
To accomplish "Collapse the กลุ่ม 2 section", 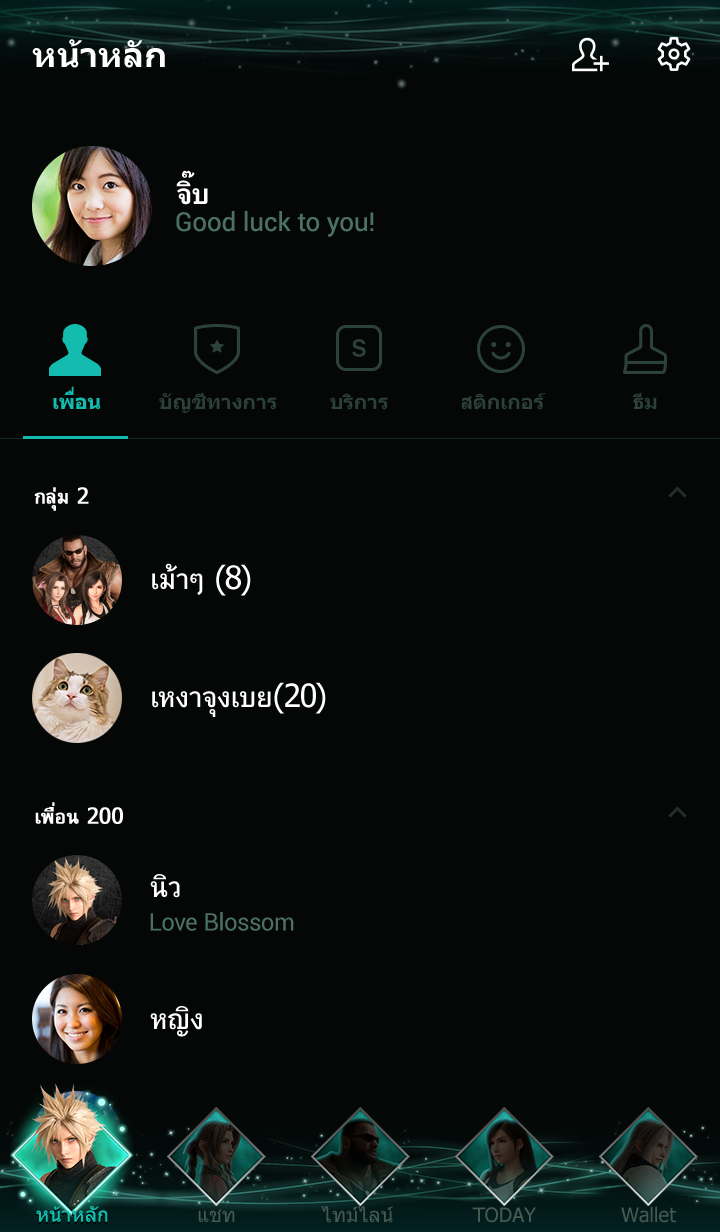I will click(x=677, y=493).
